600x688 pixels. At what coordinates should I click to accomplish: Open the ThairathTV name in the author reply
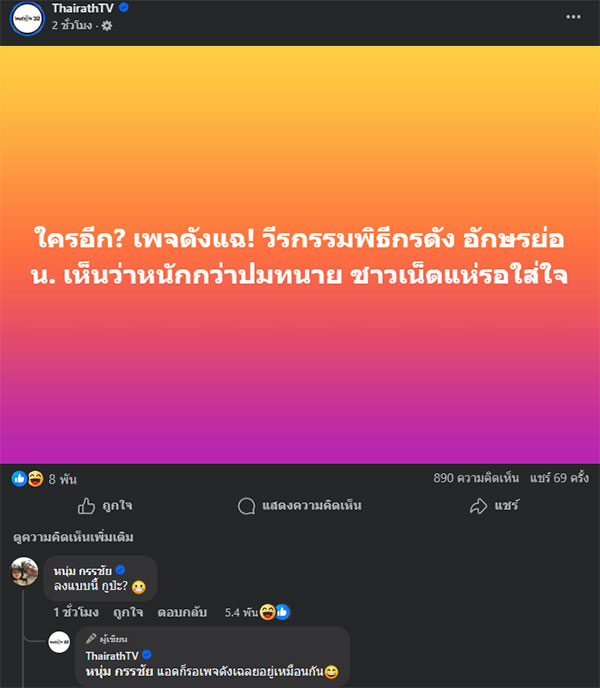click(114, 654)
